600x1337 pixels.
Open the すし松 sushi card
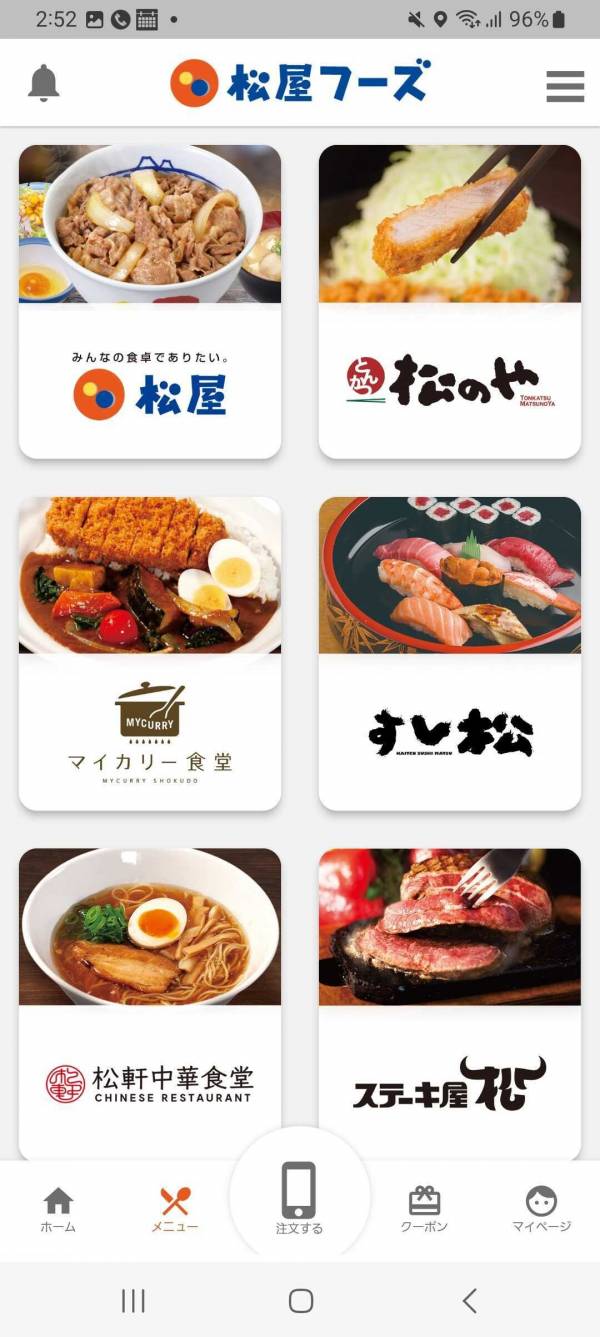[449, 653]
